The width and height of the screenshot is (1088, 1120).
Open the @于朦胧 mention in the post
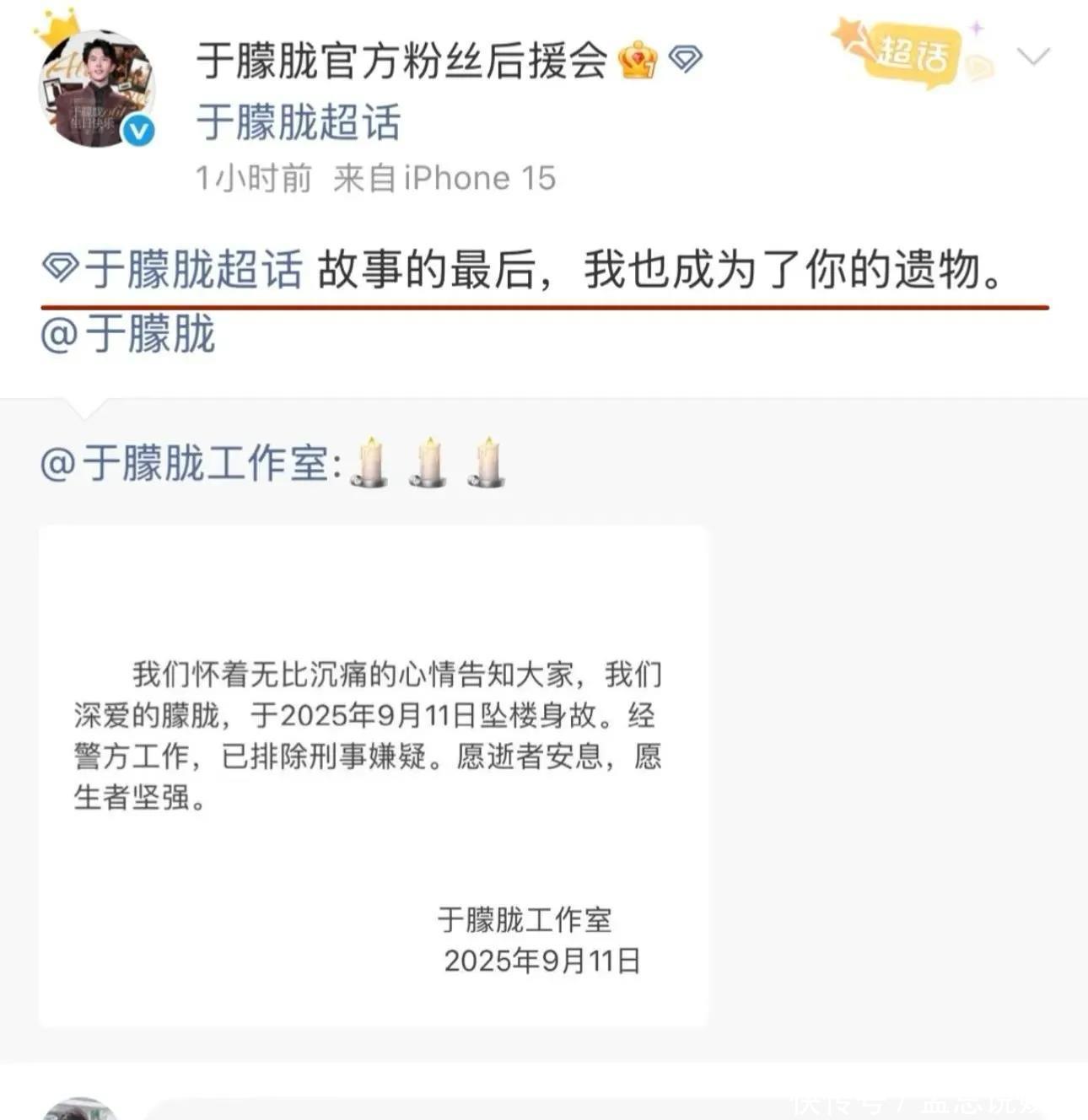128,333
